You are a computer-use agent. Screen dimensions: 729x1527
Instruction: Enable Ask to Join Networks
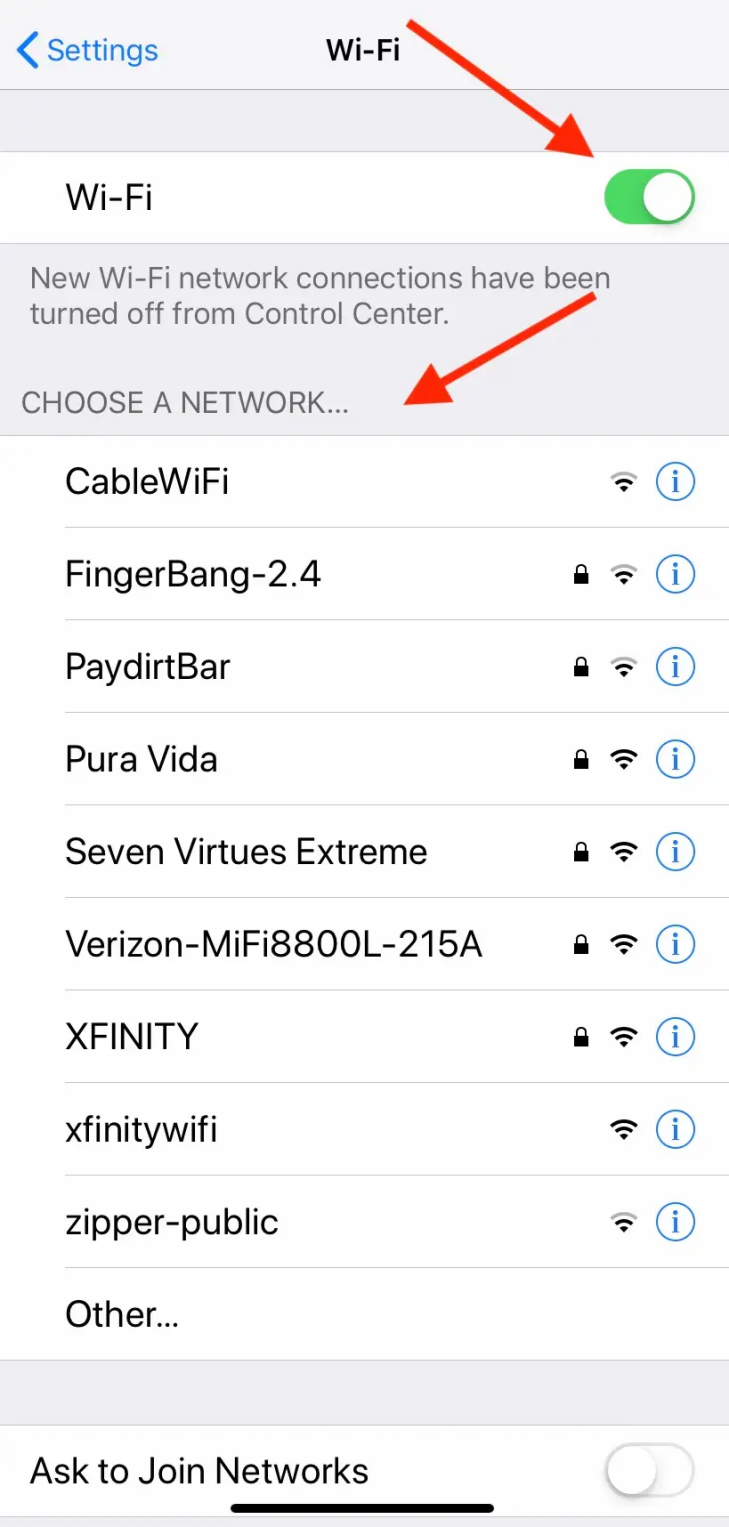click(x=649, y=1471)
